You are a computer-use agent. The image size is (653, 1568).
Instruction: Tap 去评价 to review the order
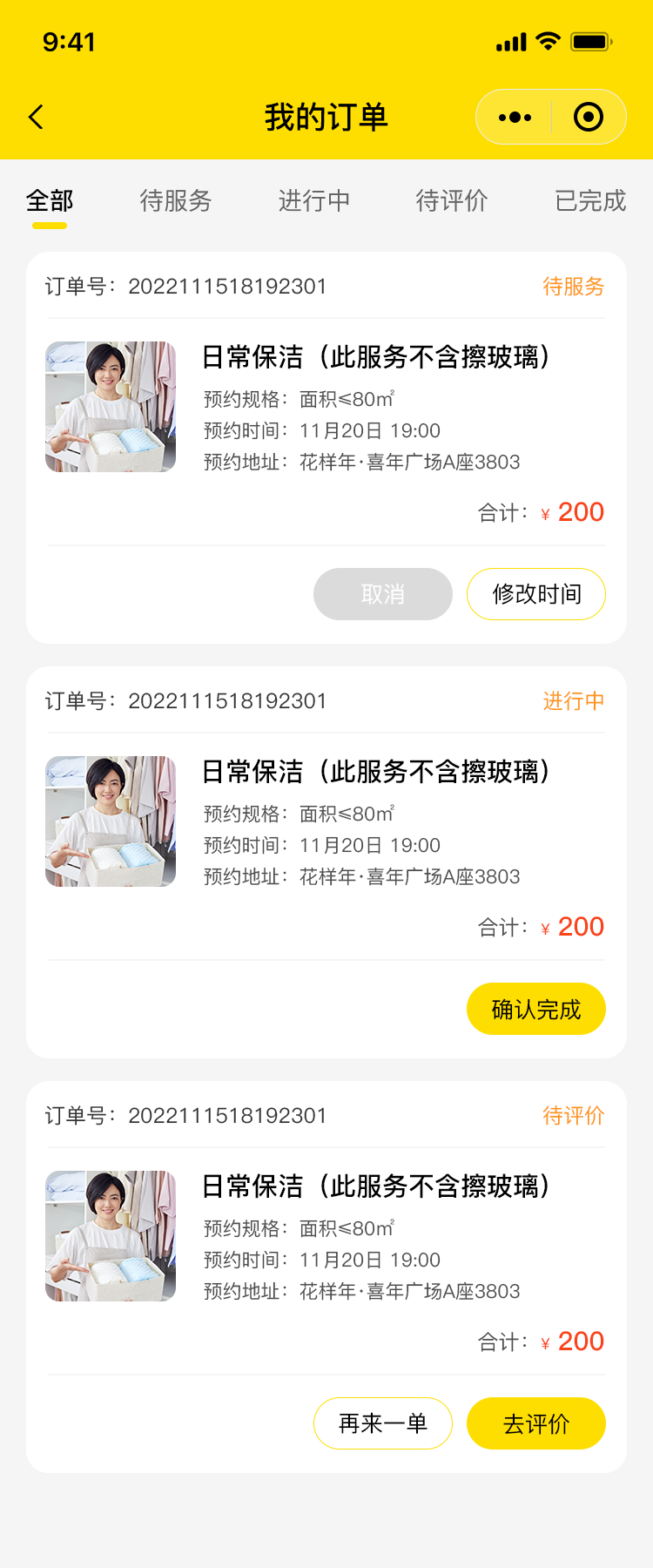click(536, 1423)
